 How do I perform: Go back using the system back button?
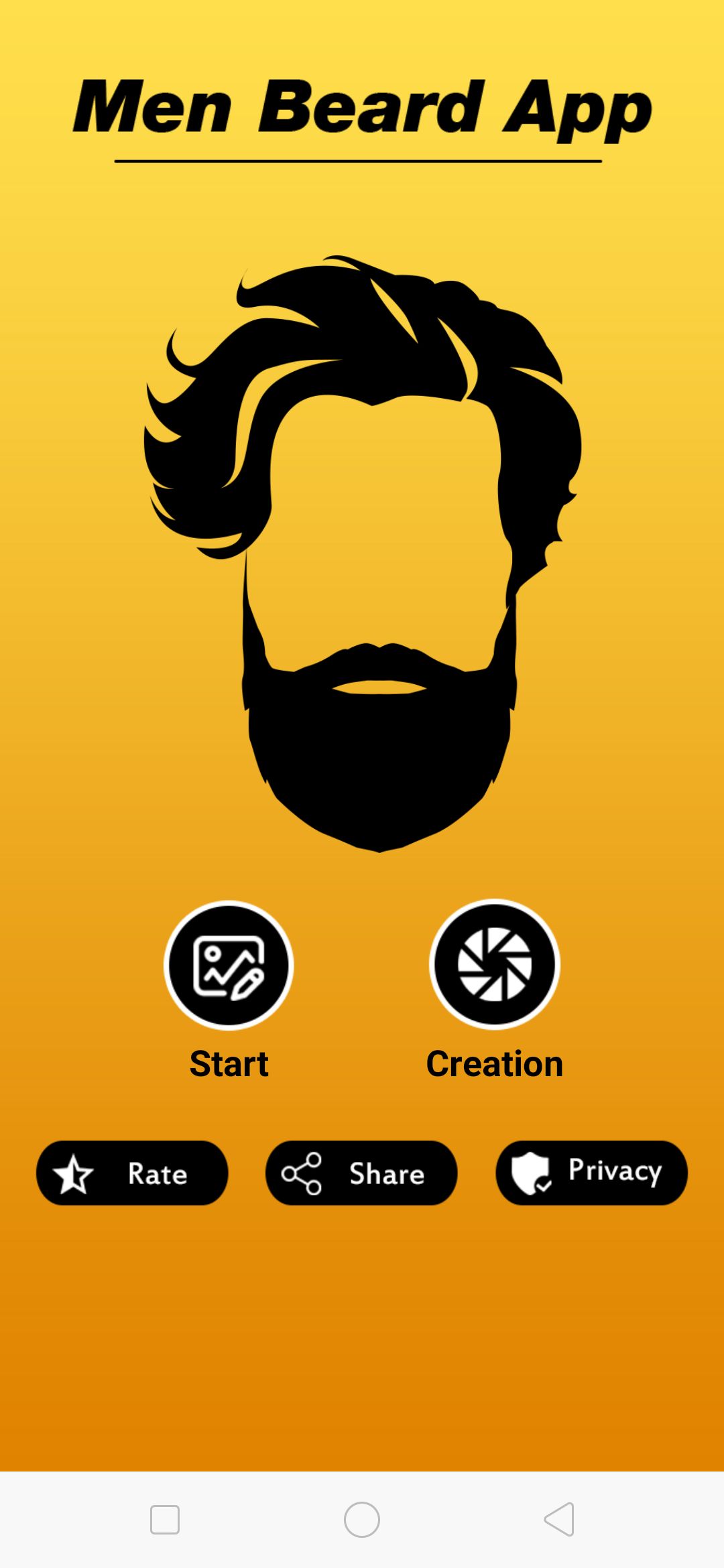coord(559,1519)
